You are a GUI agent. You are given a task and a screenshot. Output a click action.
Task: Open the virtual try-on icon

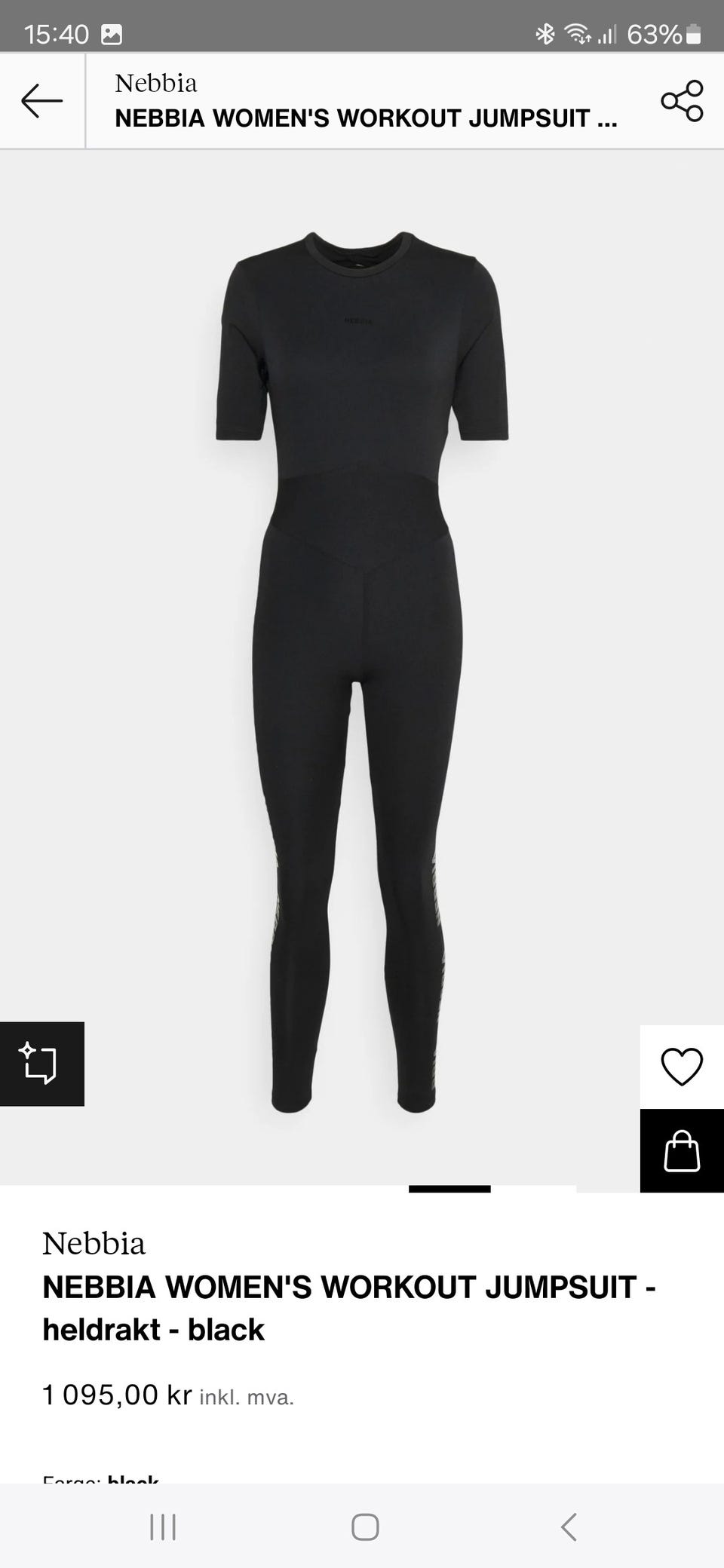point(41,1064)
